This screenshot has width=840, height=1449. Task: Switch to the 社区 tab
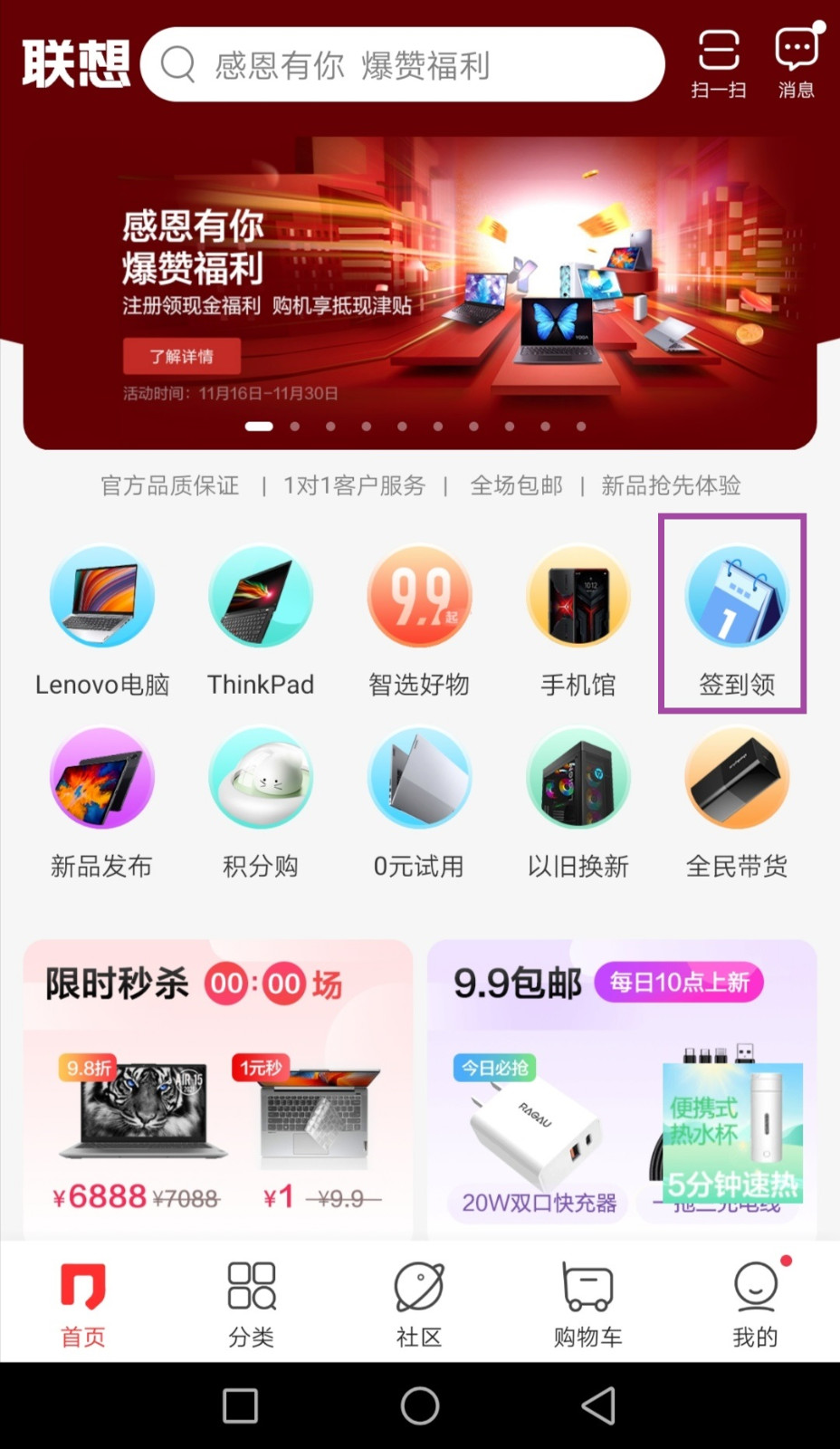pos(419,1302)
